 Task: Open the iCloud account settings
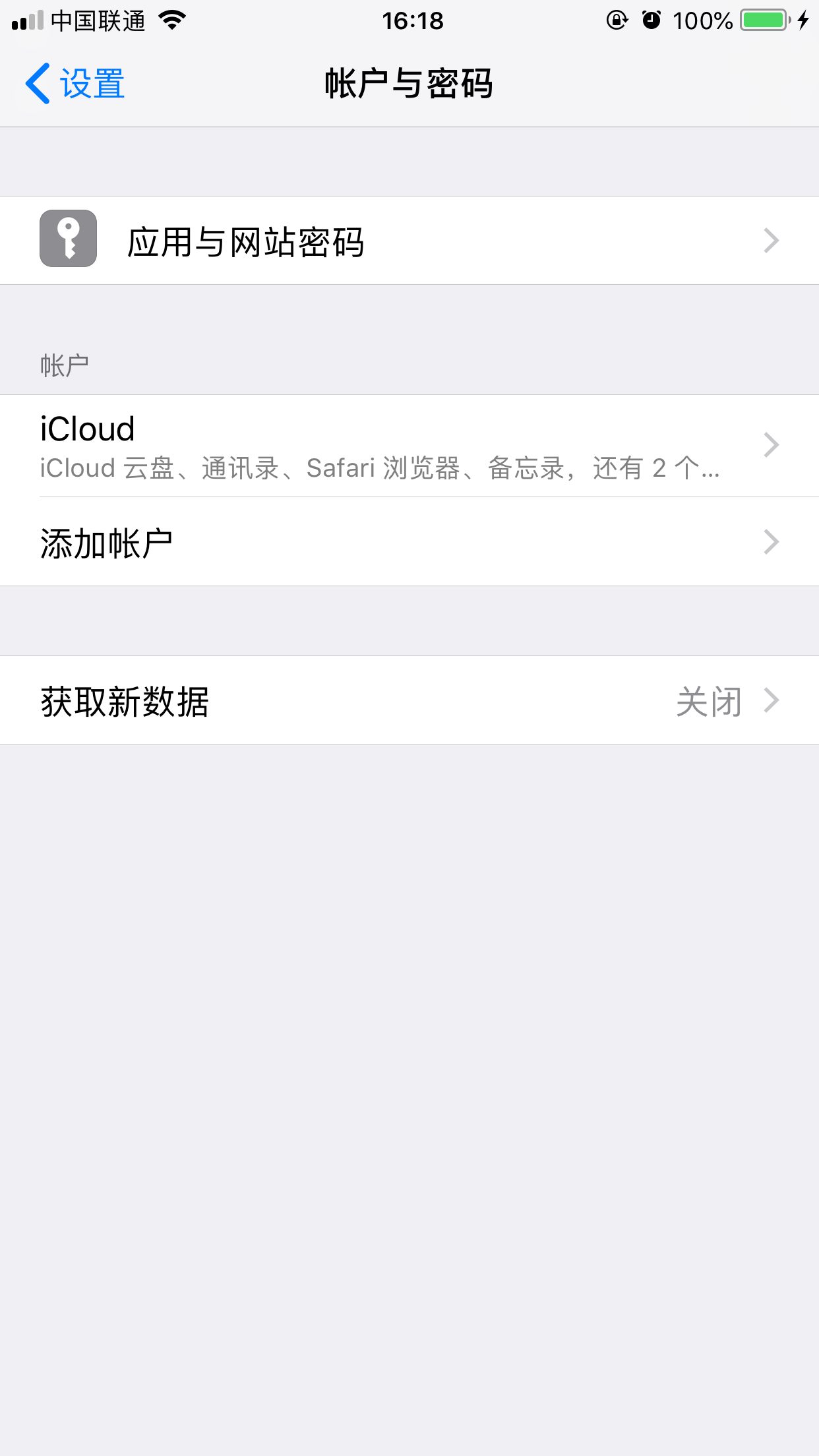(409, 446)
